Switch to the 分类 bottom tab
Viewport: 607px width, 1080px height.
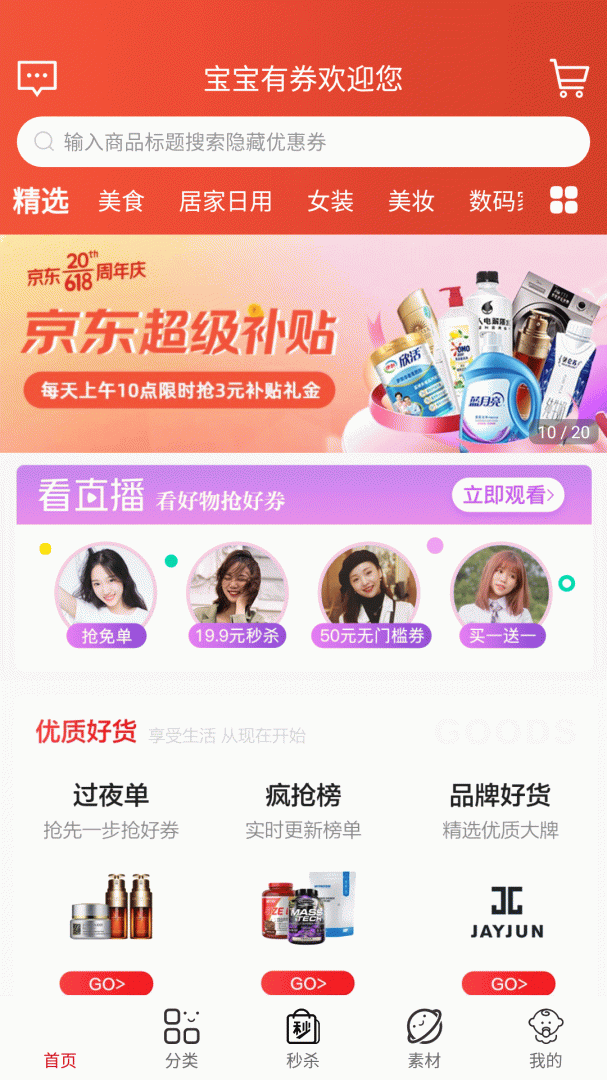pos(182,1038)
